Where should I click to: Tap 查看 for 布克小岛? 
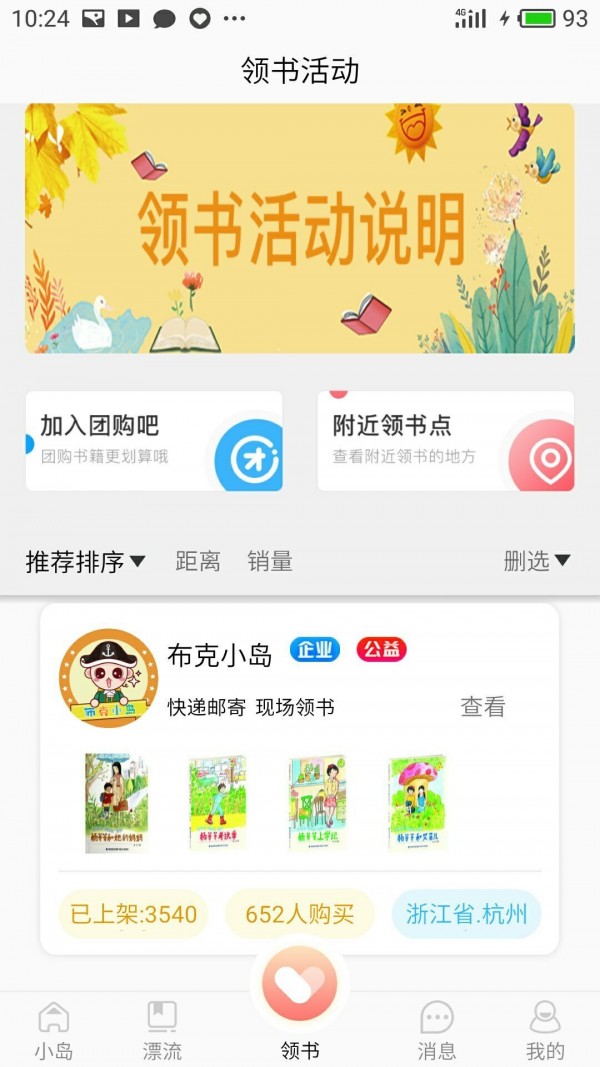pos(483,707)
